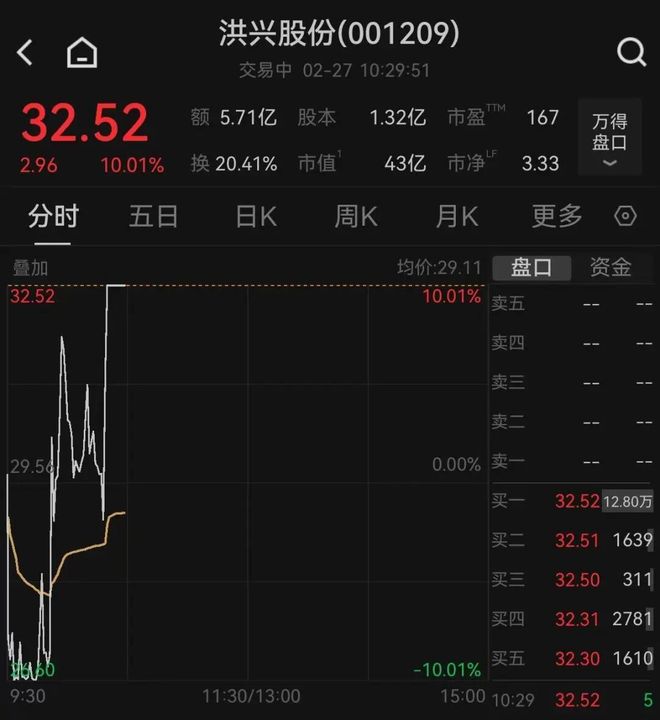Image resolution: width=660 pixels, height=720 pixels.
Task: Switch to the 资金 tab
Action: tap(610, 267)
